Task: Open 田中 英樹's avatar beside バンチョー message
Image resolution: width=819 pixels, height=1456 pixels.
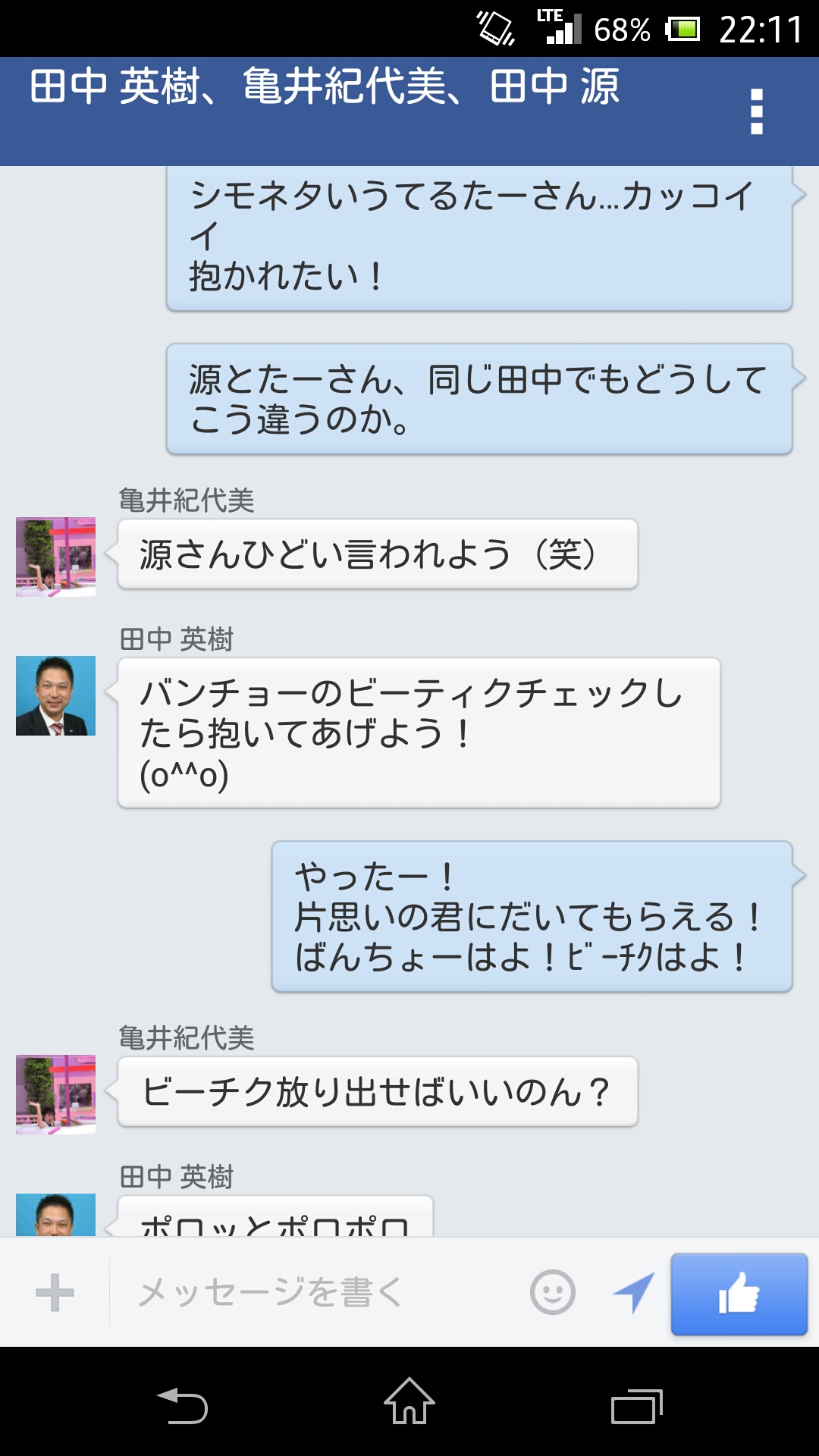Action: (x=55, y=695)
